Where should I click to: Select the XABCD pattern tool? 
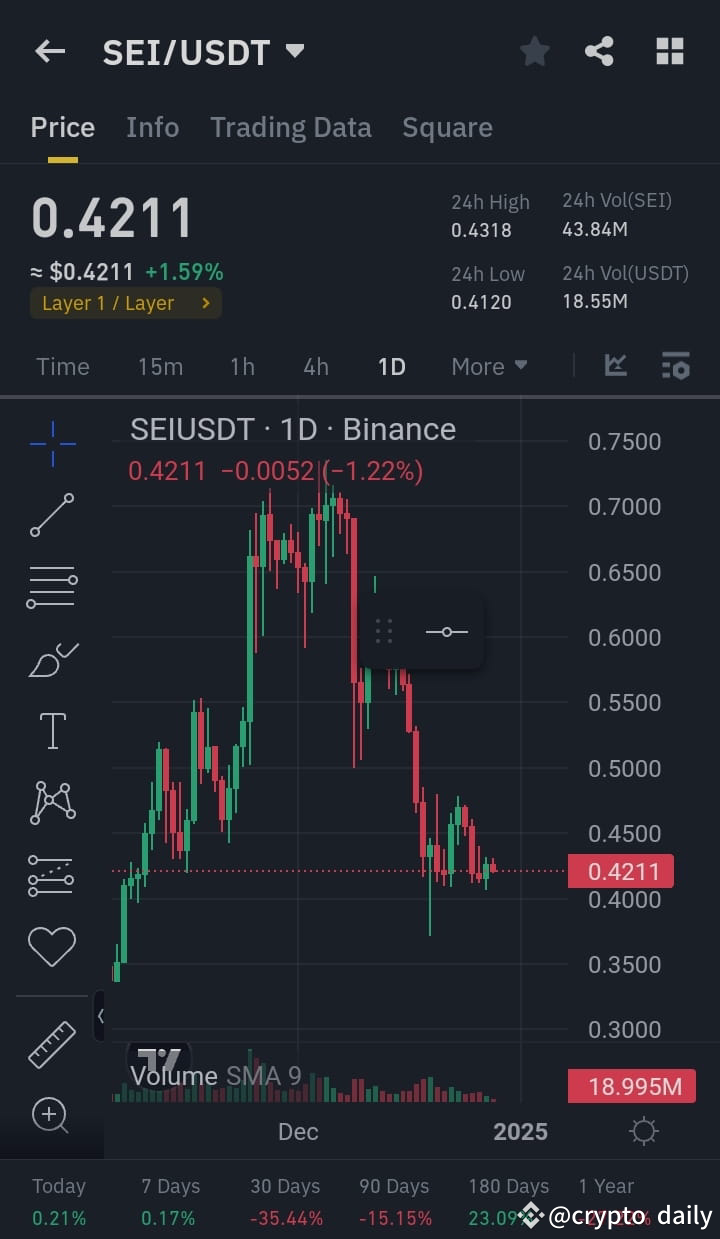(51, 801)
